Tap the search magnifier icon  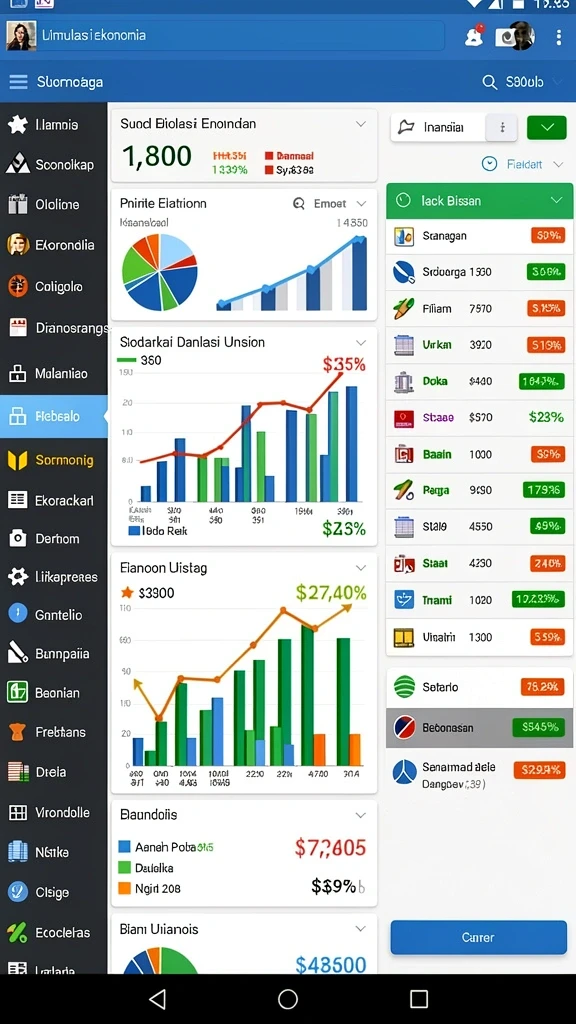pyautogui.click(x=489, y=82)
